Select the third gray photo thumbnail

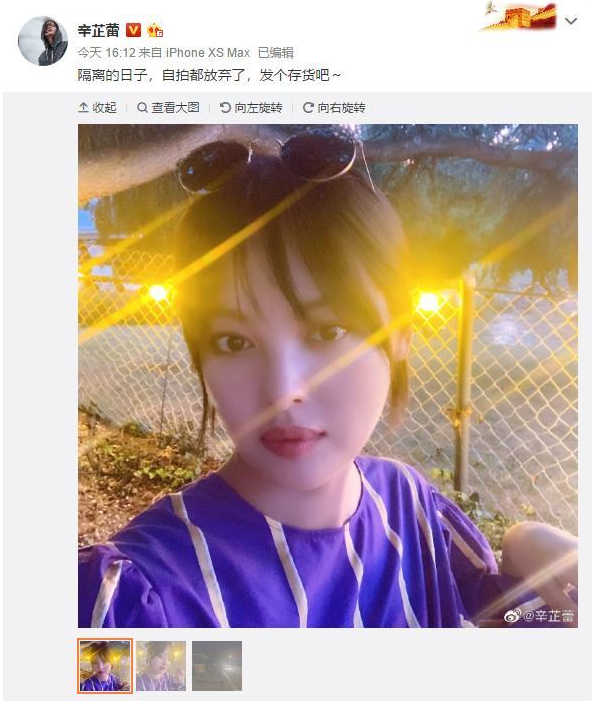pos(217,666)
